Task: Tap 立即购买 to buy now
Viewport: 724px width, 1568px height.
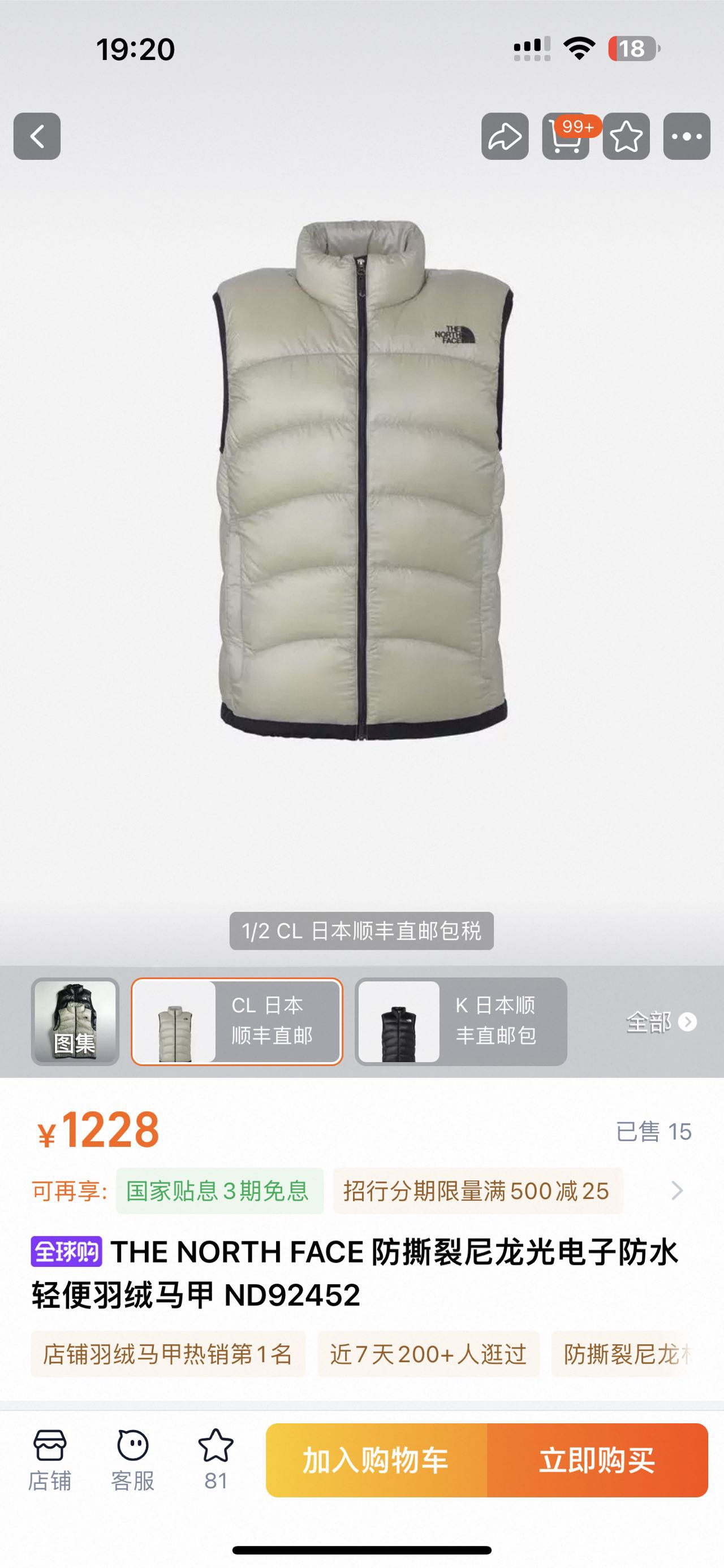Action: click(x=597, y=1460)
